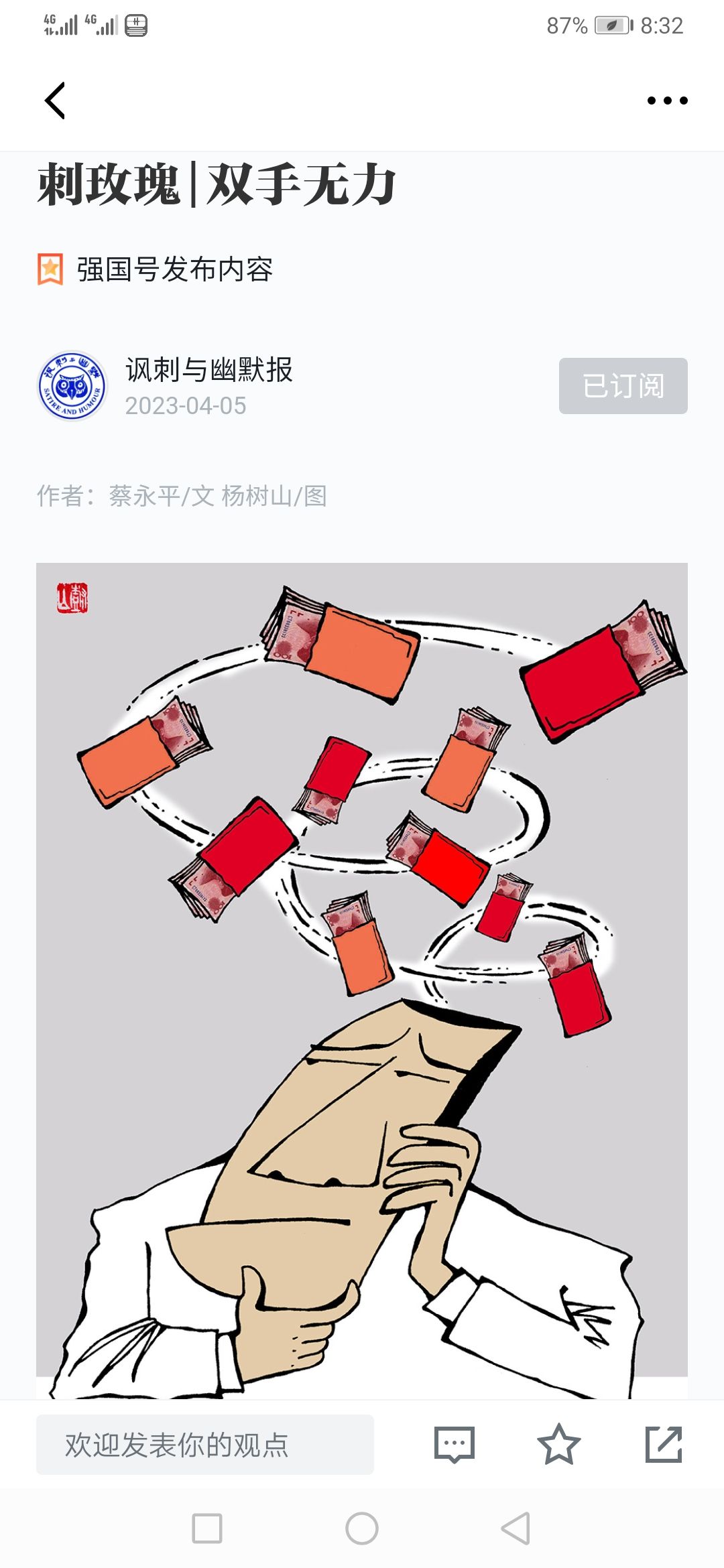Open recent apps from the navigation bar
This screenshot has height=1568, width=724.
207,1528
